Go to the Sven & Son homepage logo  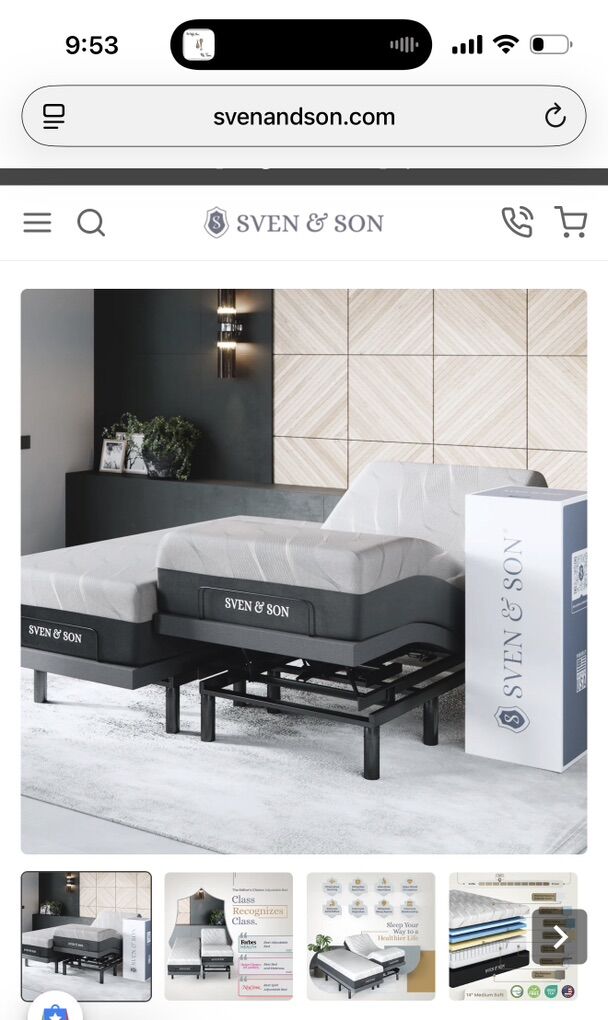tap(294, 222)
